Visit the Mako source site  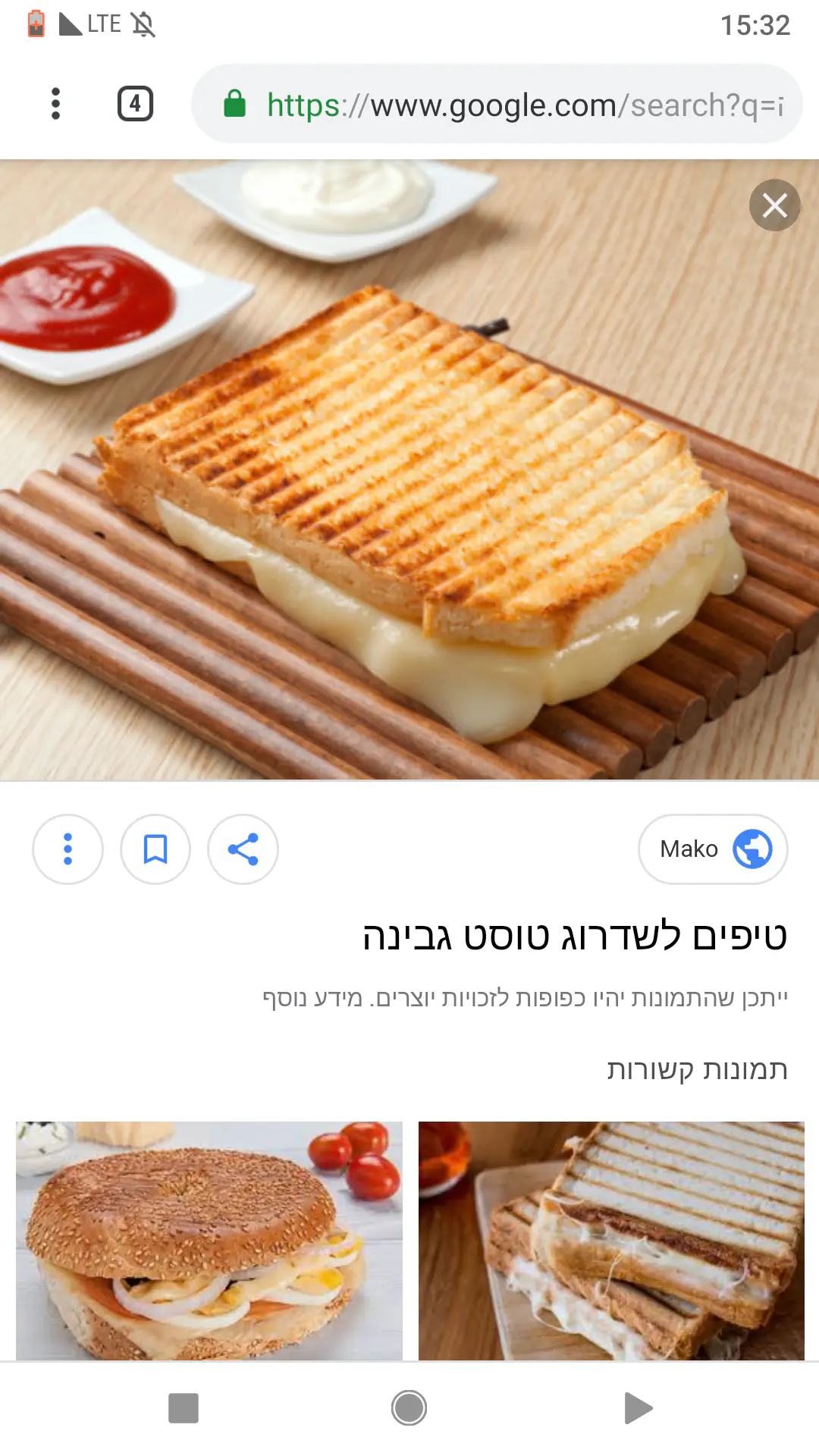tap(713, 849)
